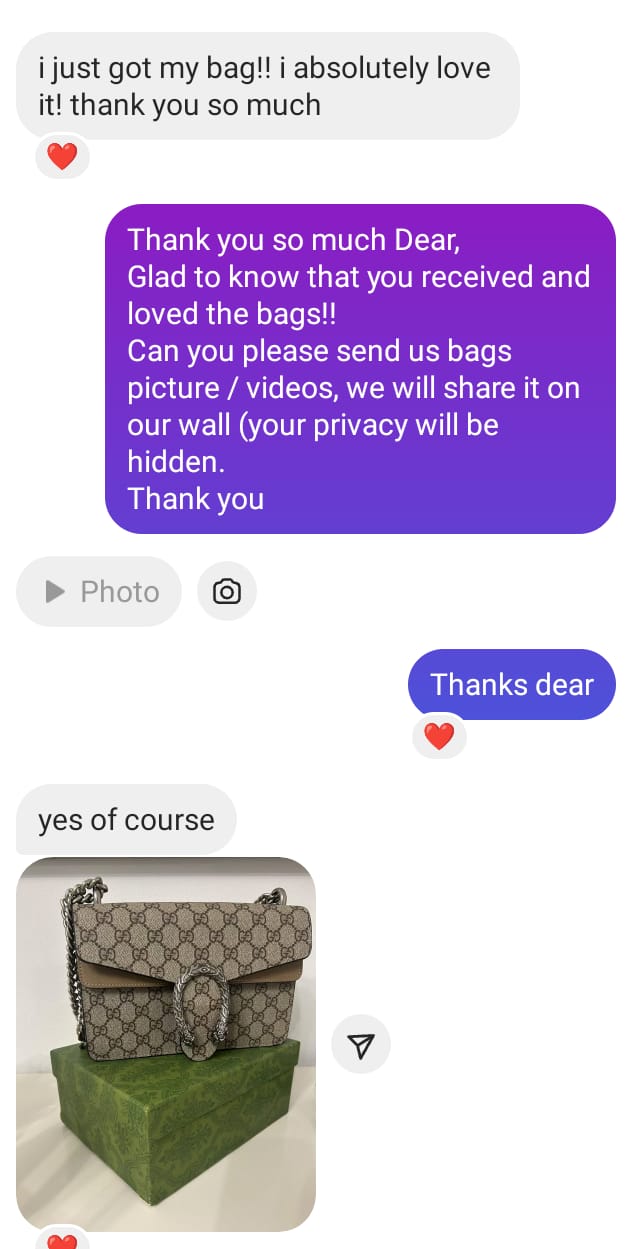Play the disappearing Photo message
The image size is (630, 1249).
(99, 592)
